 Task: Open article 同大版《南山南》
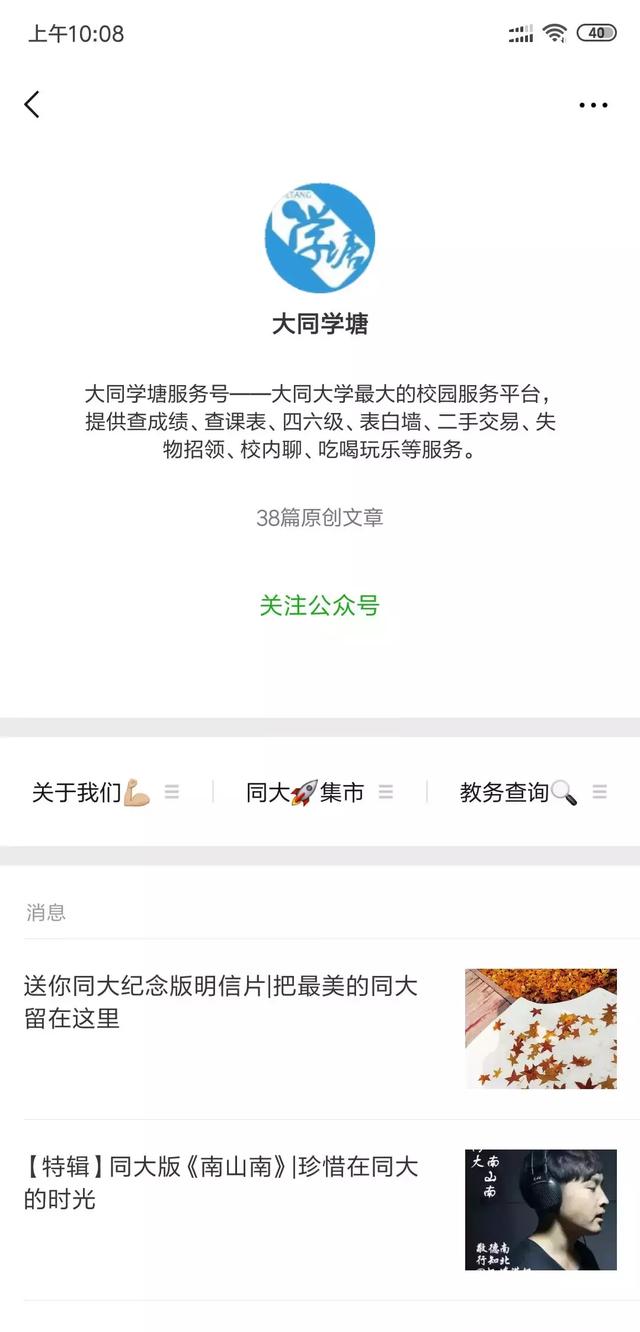tap(221, 1182)
